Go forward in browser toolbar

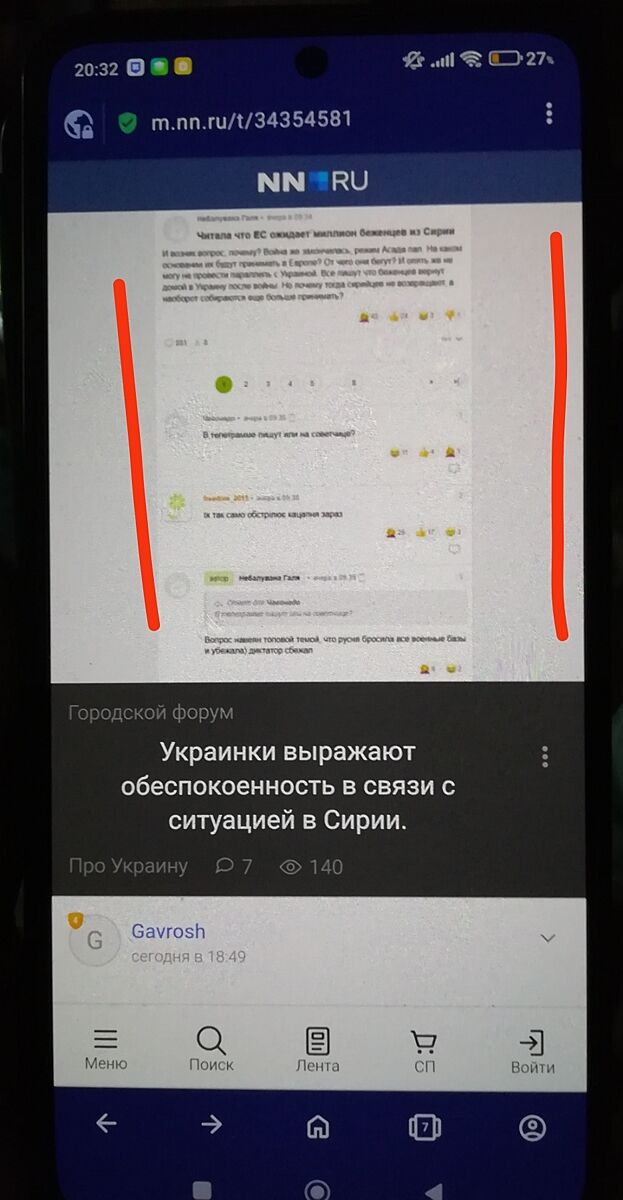coord(211,1124)
